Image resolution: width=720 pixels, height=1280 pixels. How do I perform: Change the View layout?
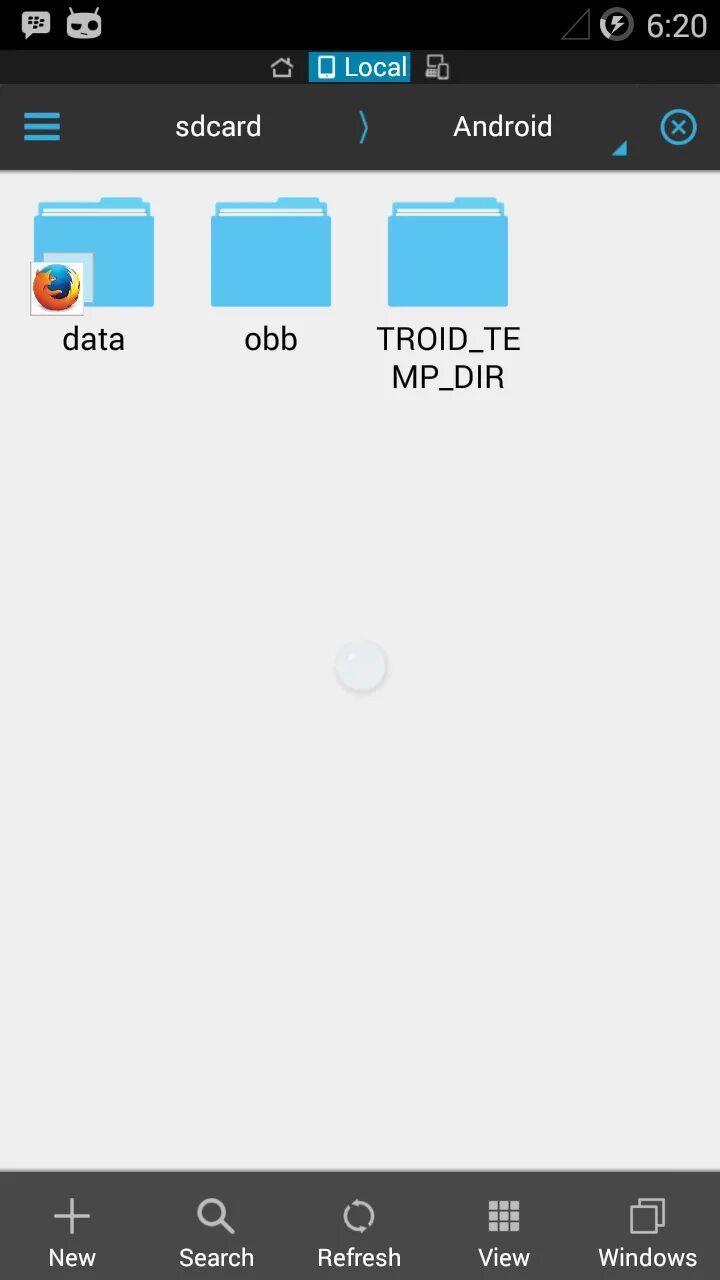[x=503, y=1232]
